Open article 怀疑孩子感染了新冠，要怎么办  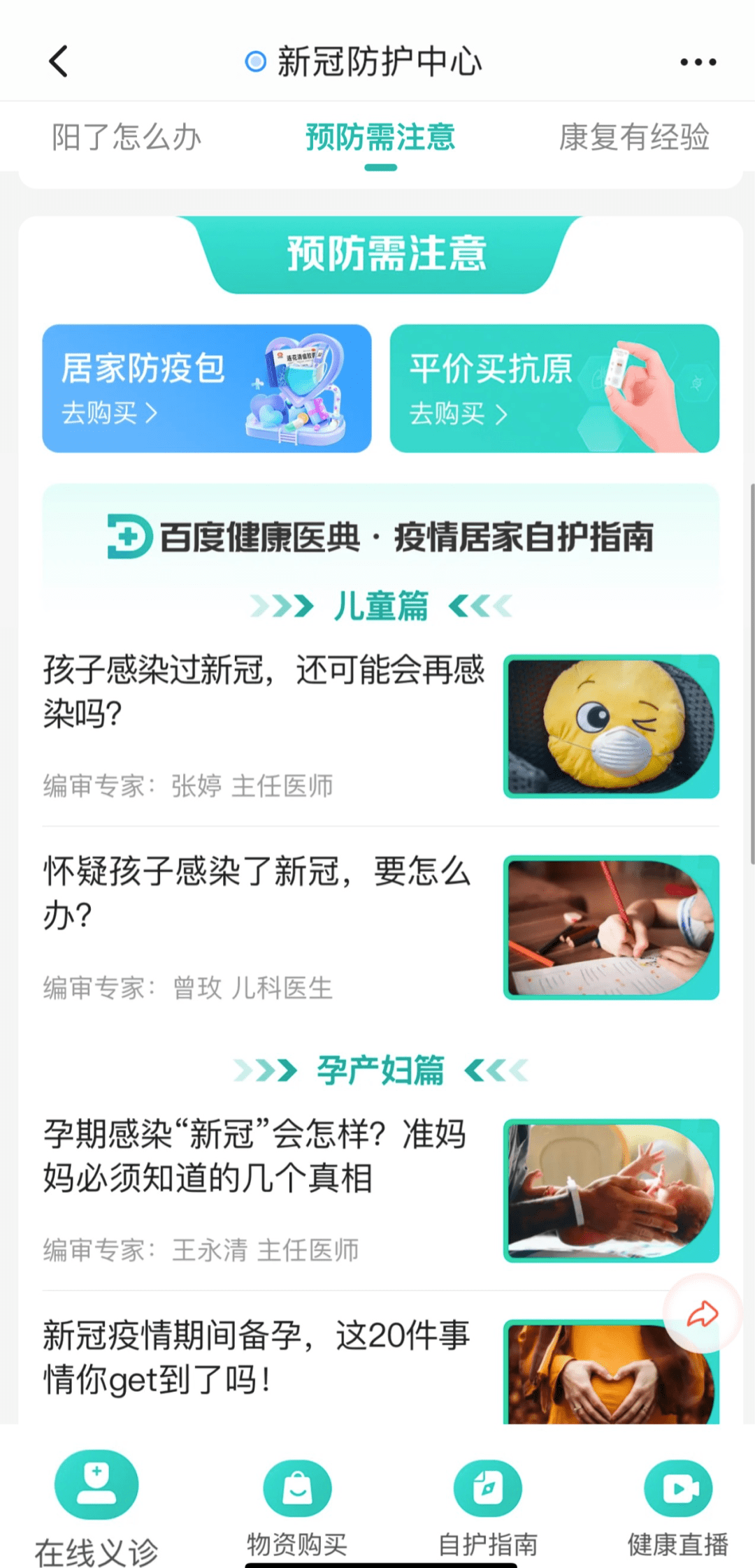(x=257, y=892)
